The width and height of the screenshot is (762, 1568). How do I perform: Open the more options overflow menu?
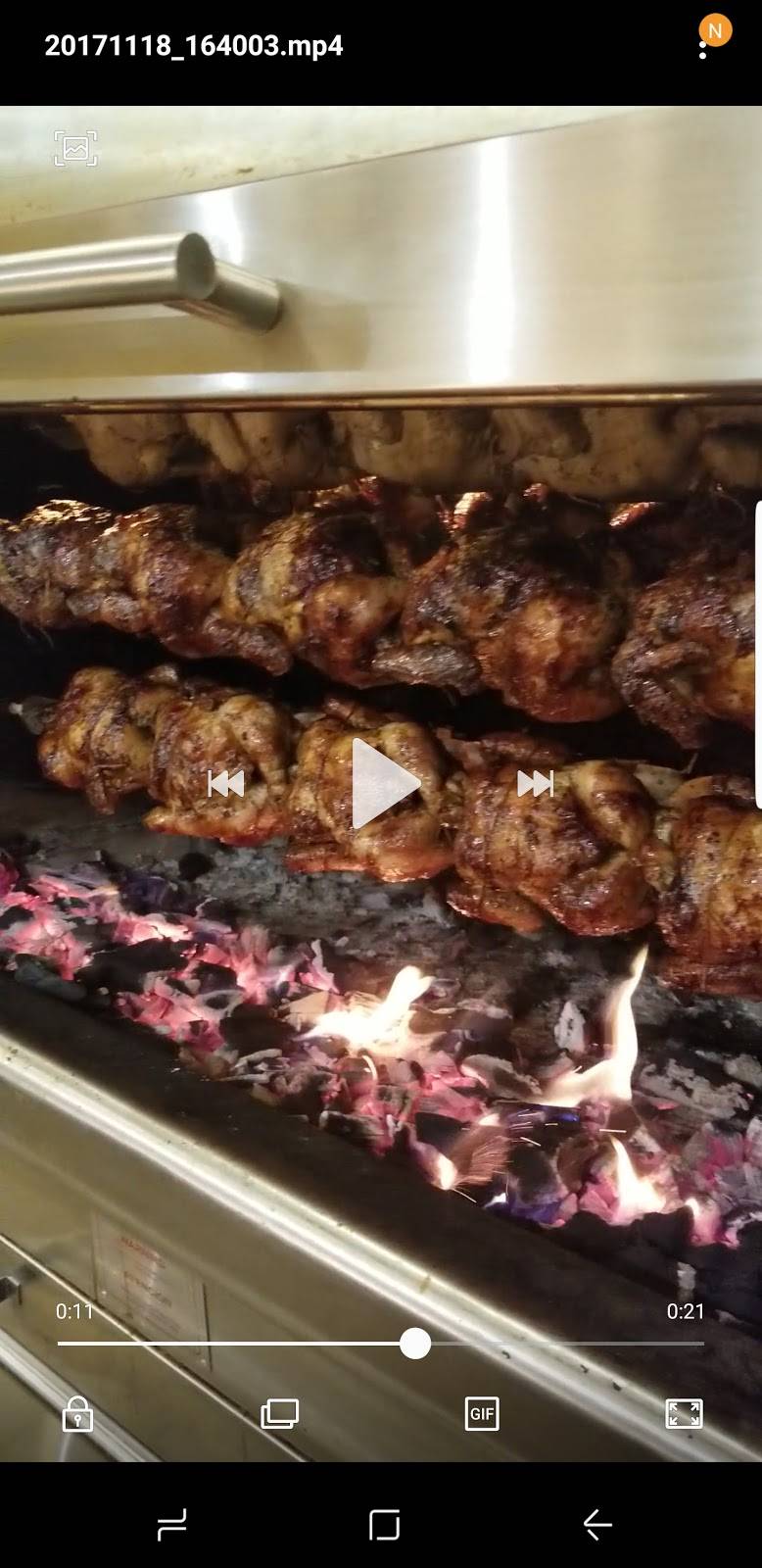click(x=703, y=46)
